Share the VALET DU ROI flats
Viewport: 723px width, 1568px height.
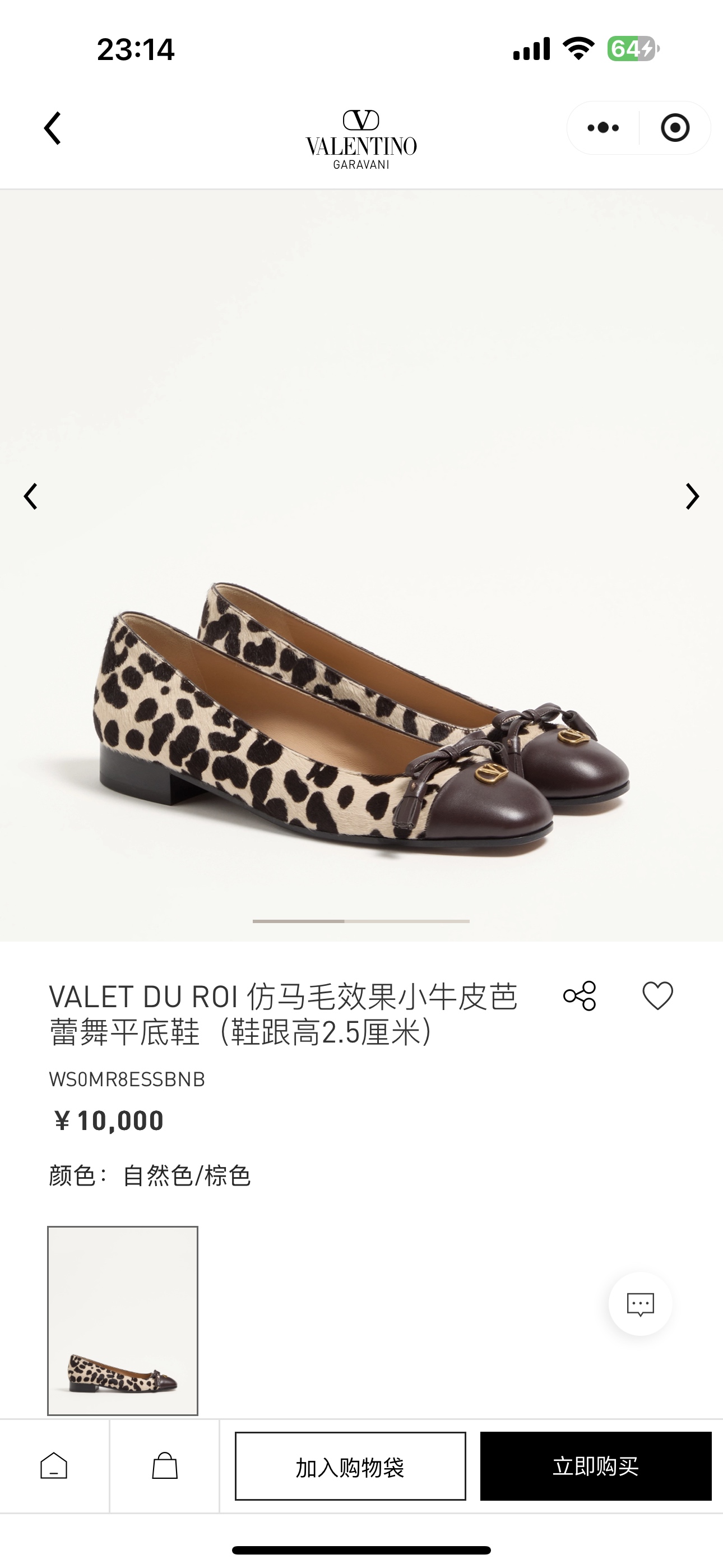point(580,997)
